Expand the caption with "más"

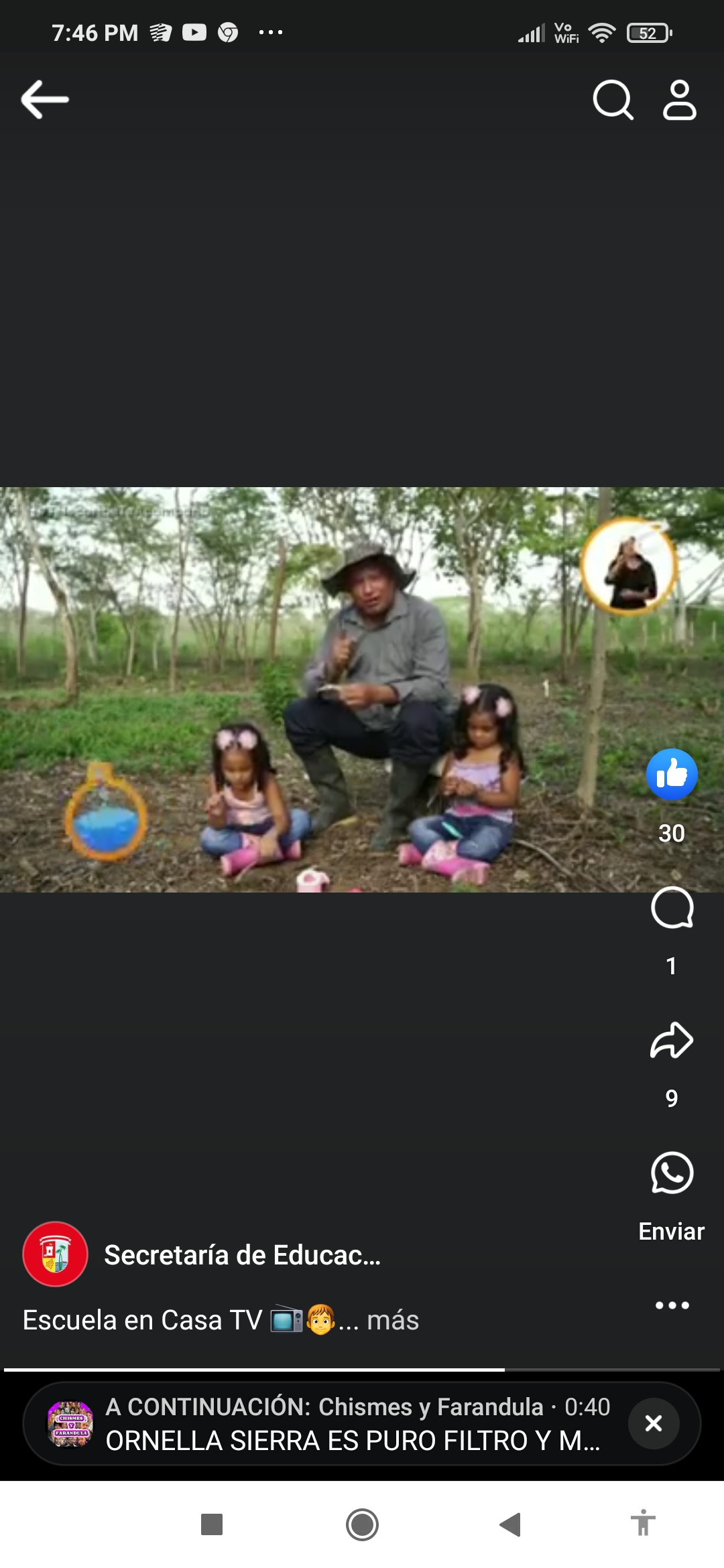[x=393, y=1320]
